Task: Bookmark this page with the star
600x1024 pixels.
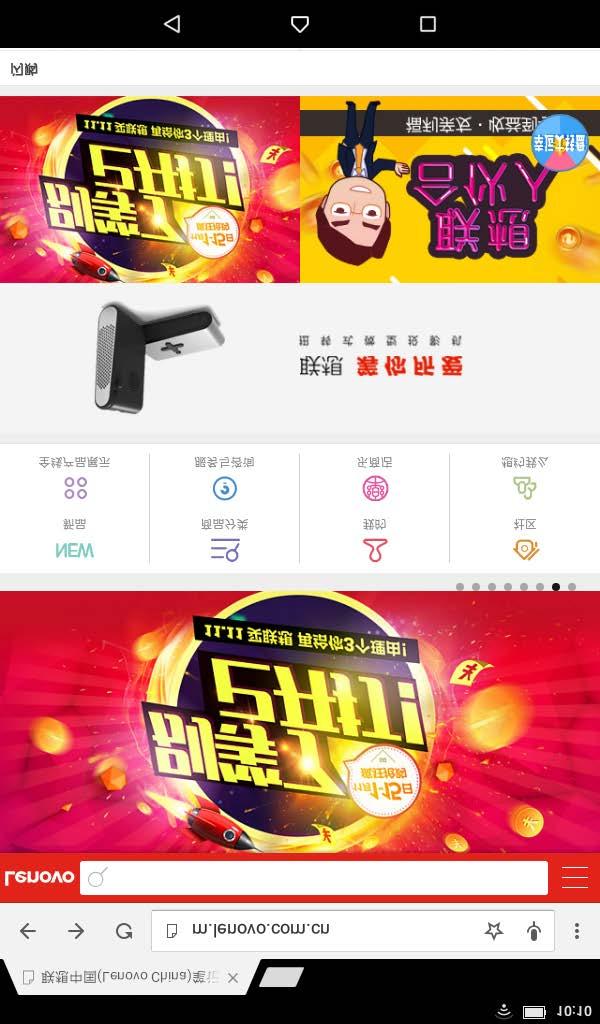Action: click(x=494, y=931)
